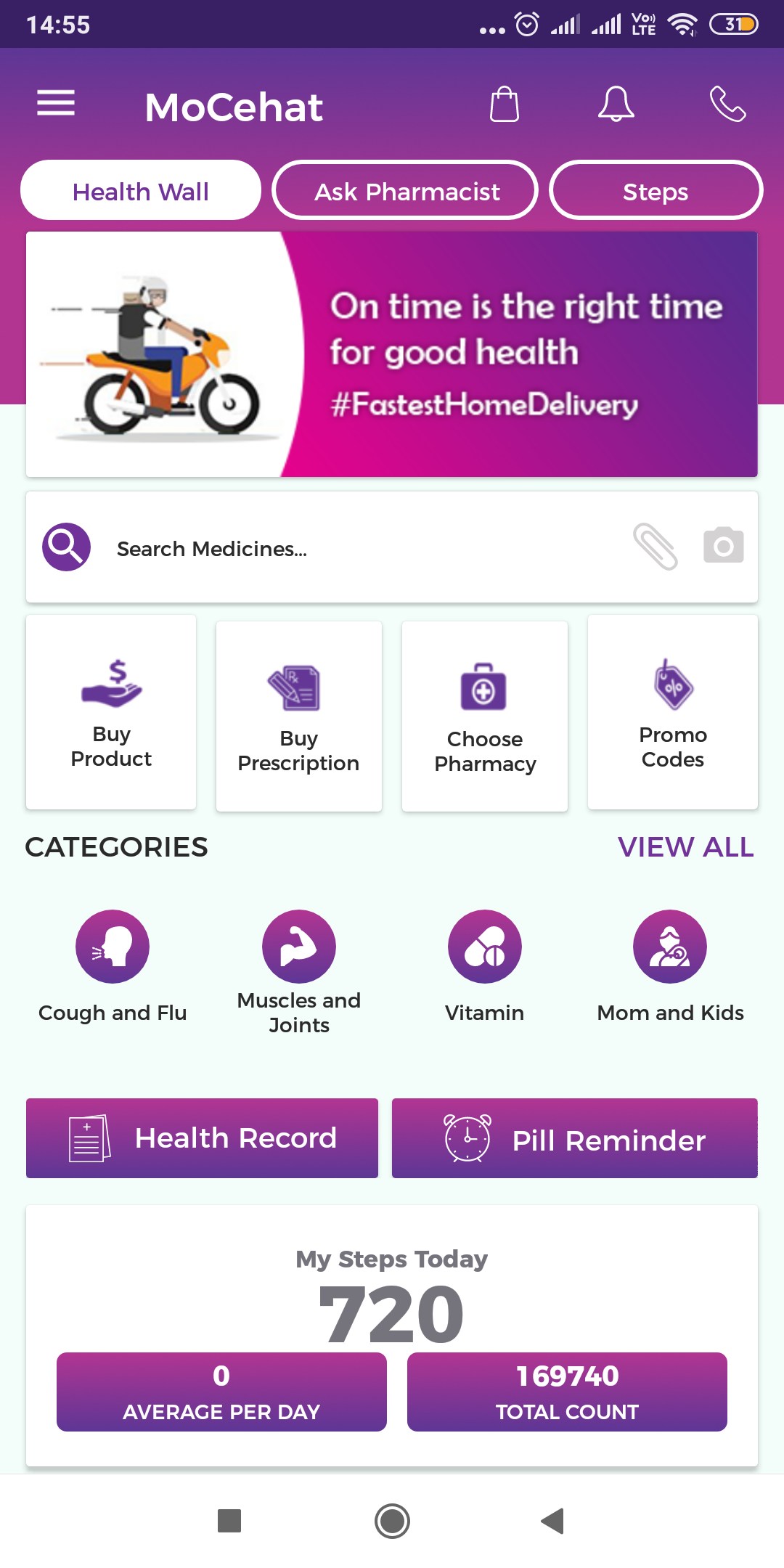
Task: Open the Health Record button
Action: (x=202, y=1138)
